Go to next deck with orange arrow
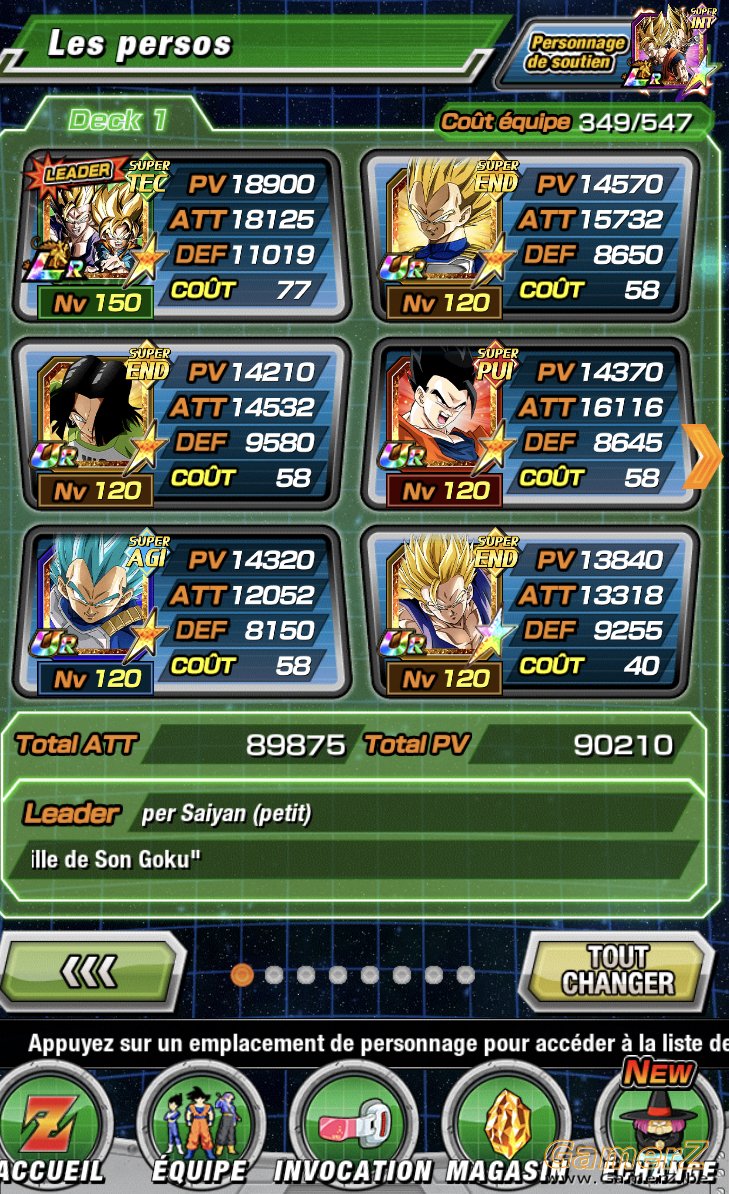The height and width of the screenshot is (1194, 729). click(x=702, y=456)
